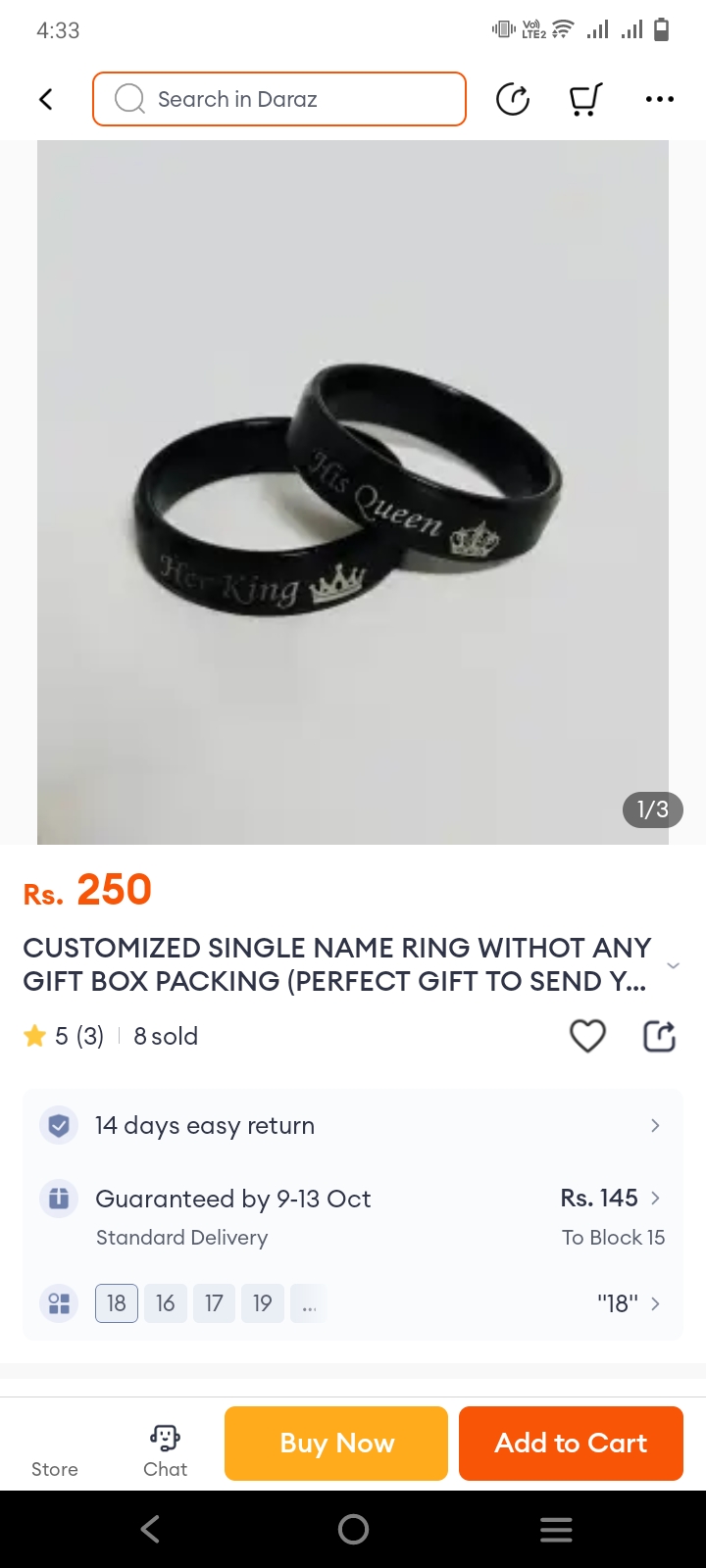706x1568 pixels.
Task: Visit the seller's Store
Action: point(55,1450)
